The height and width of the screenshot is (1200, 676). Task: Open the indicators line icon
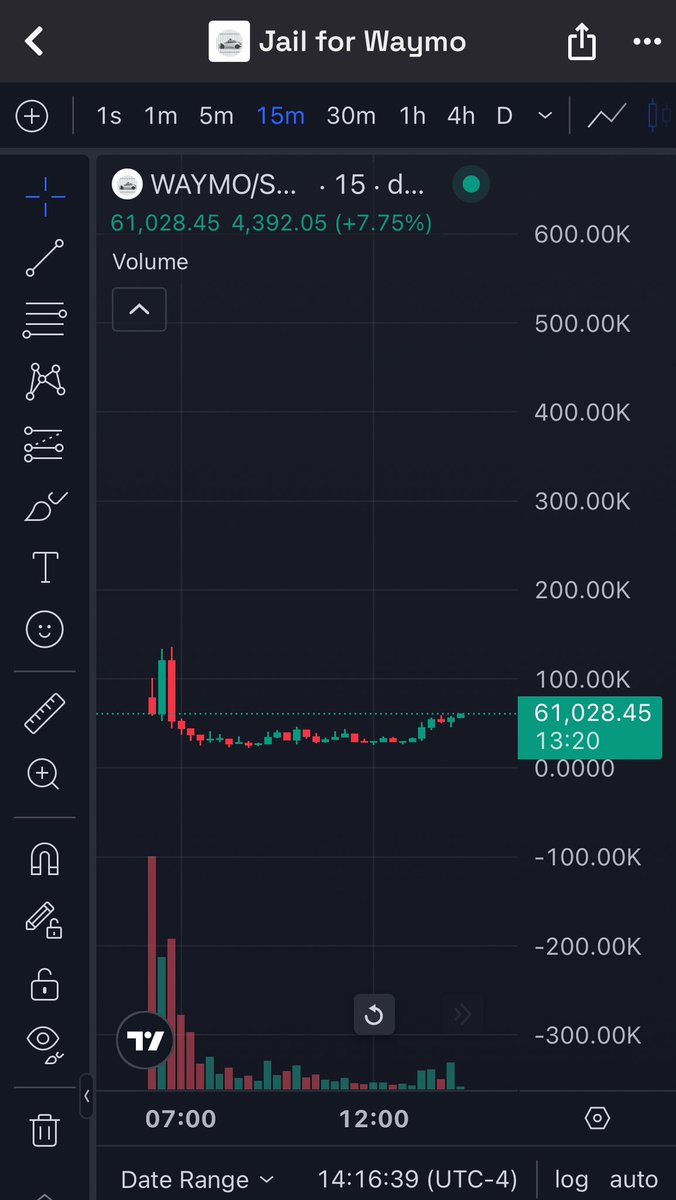pyautogui.click(x=606, y=116)
